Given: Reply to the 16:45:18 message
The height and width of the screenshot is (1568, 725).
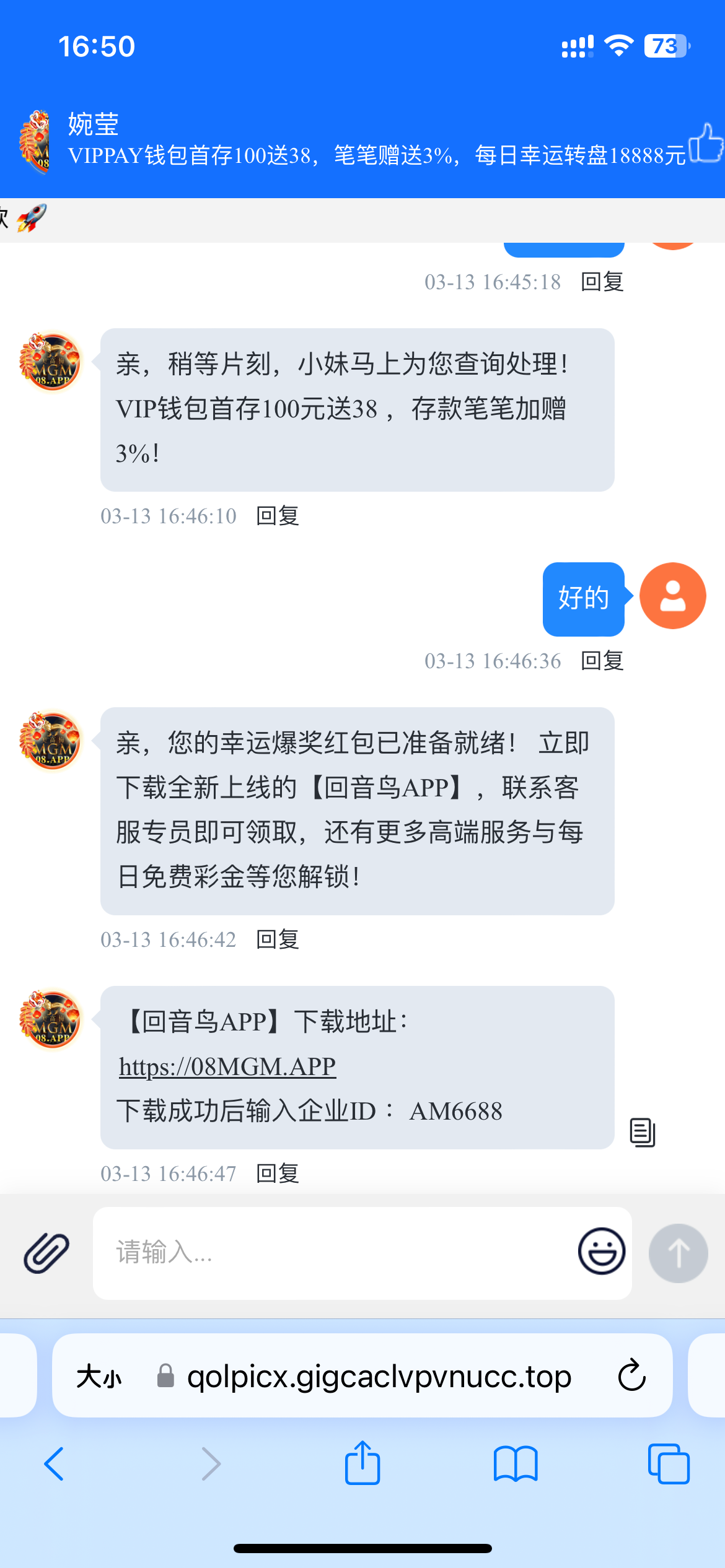Looking at the screenshot, I should pos(602,282).
